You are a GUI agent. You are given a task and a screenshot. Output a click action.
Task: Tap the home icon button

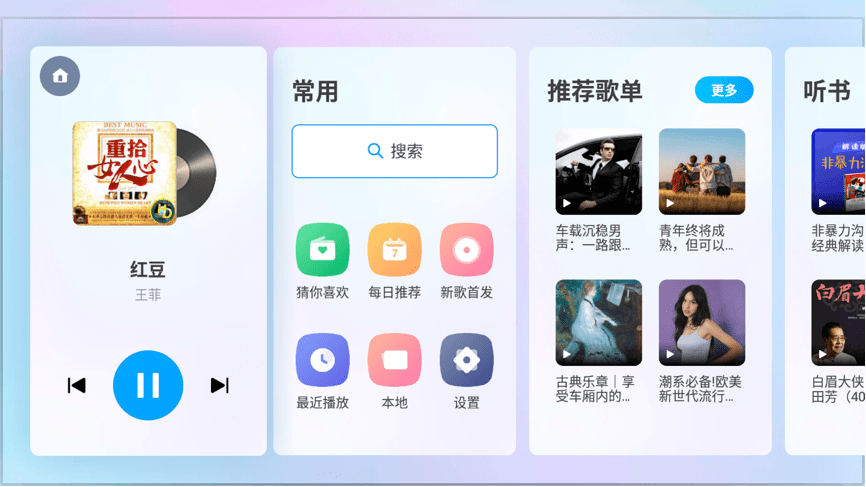[x=60, y=76]
